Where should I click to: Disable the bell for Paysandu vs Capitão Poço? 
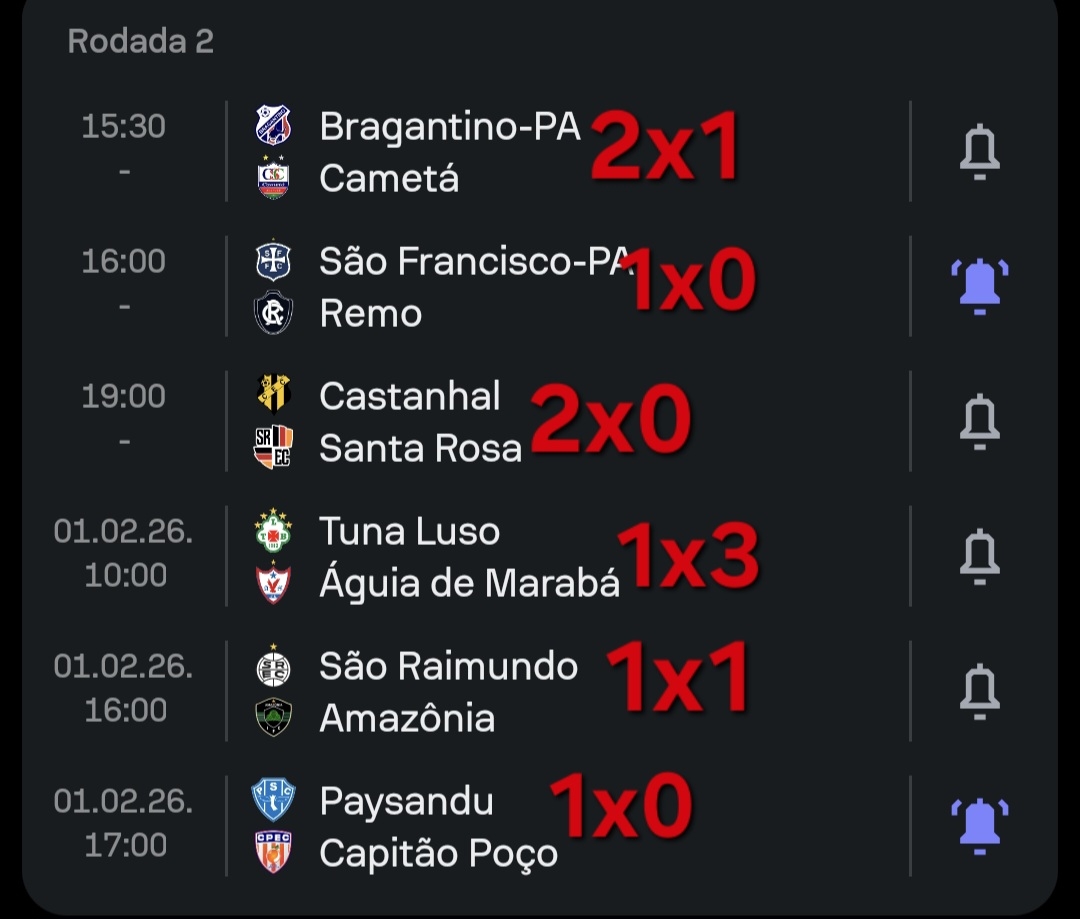(979, 827)
